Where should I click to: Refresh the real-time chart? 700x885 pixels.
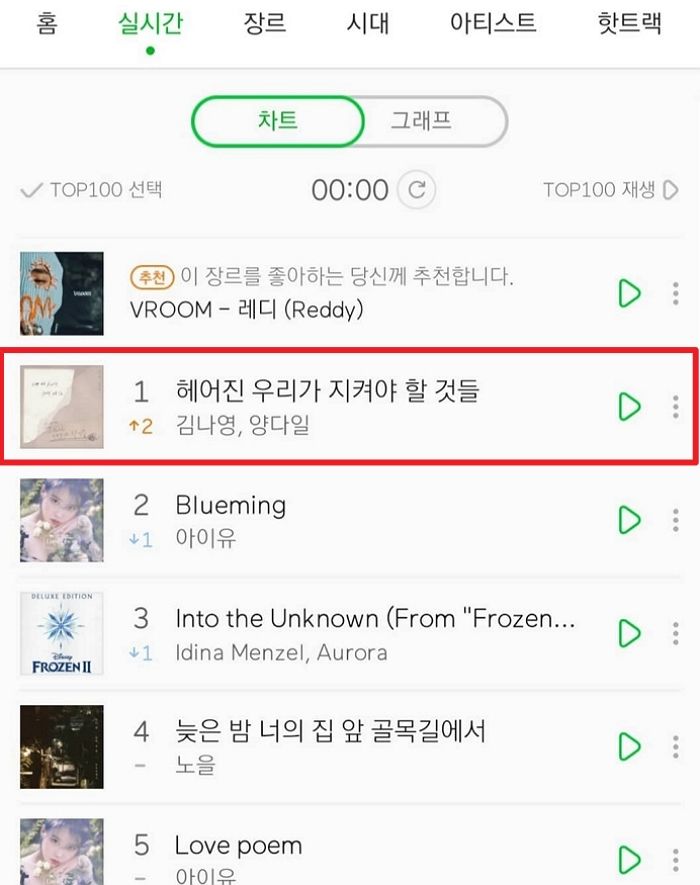[417, 189]
